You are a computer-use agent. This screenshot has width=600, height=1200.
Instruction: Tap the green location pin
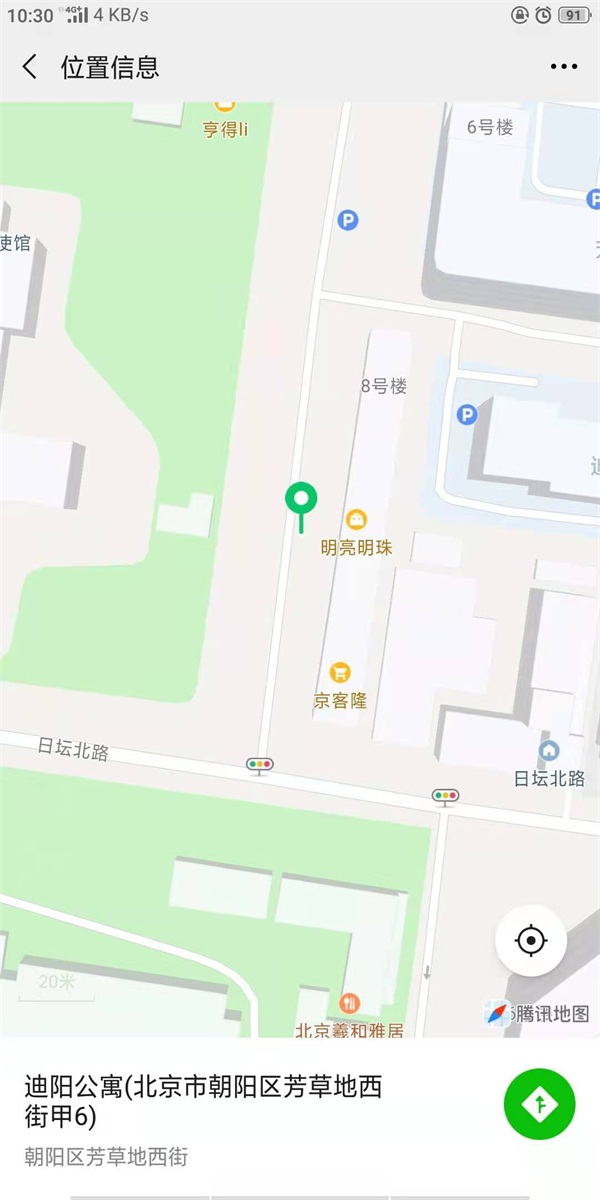pyautogui.click(x=300, y=498)
